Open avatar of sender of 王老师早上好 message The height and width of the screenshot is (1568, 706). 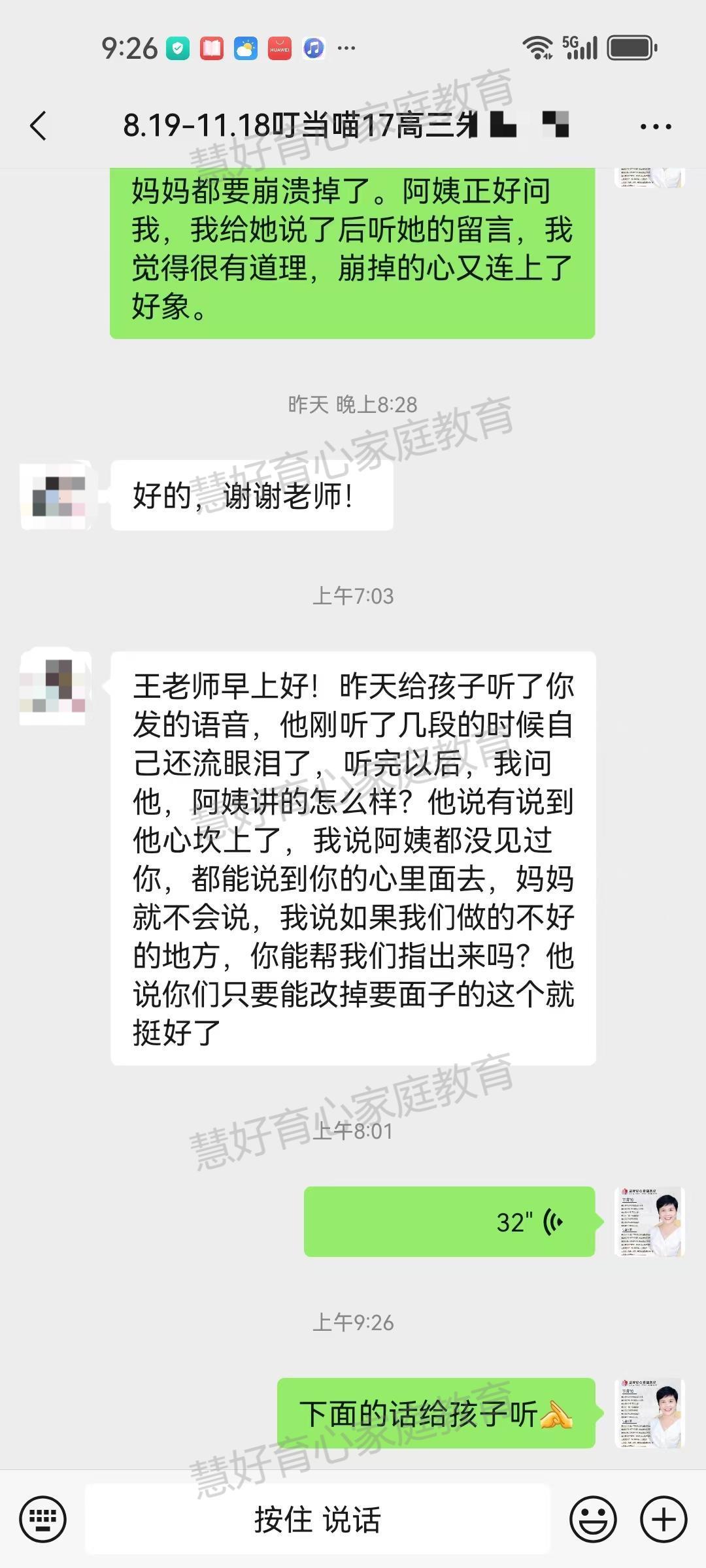56,687
